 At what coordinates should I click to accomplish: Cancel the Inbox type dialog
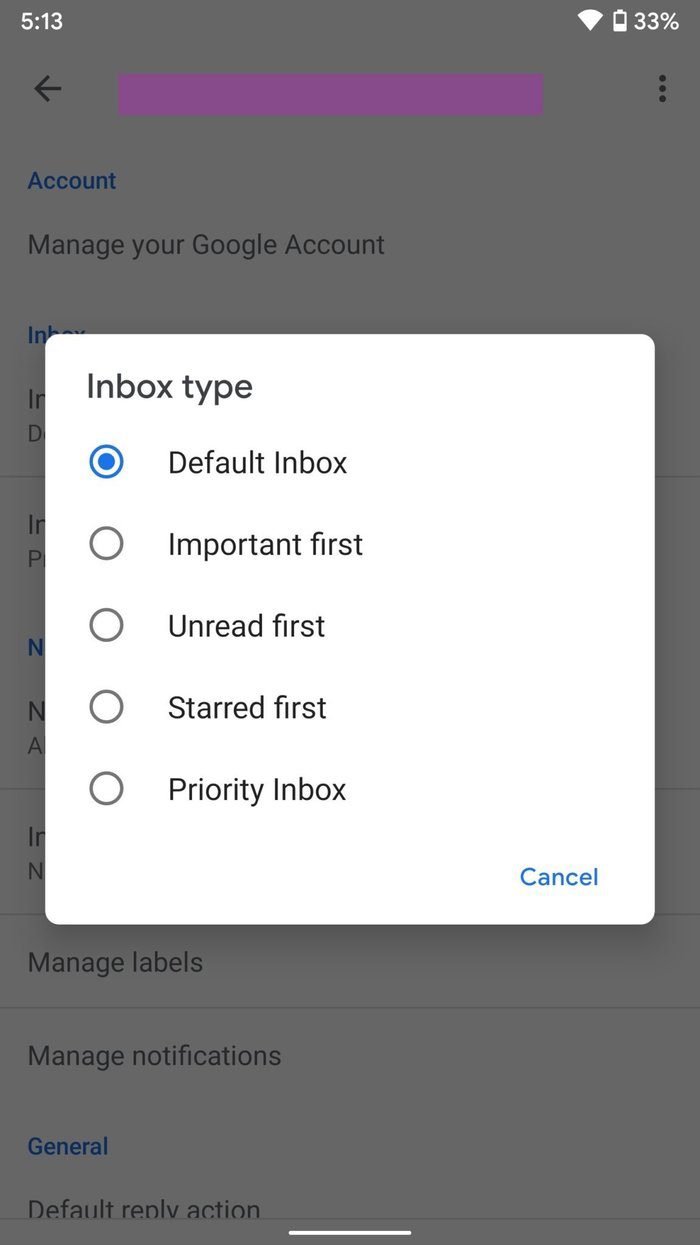pos(559,877)
